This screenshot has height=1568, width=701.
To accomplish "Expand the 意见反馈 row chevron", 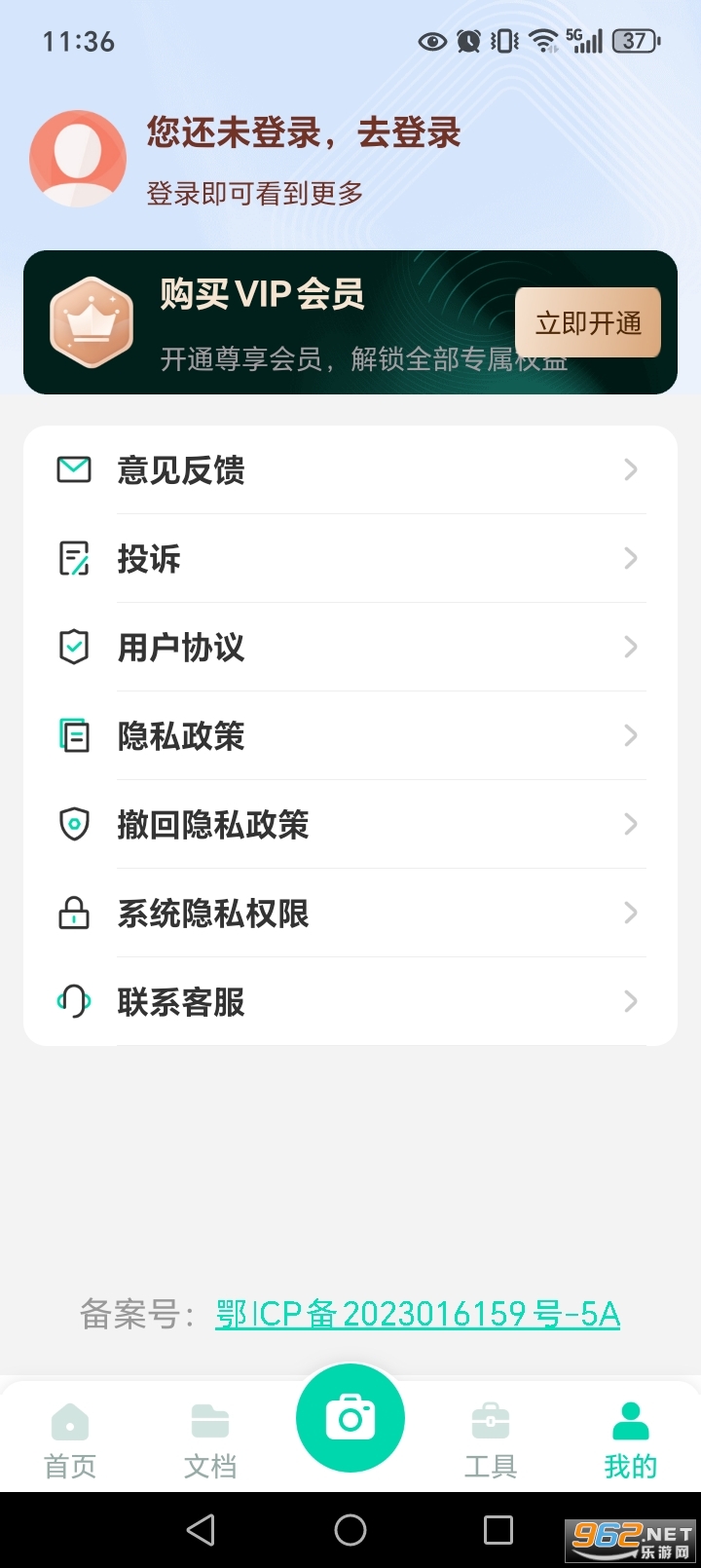I will (x=630, y=470).
